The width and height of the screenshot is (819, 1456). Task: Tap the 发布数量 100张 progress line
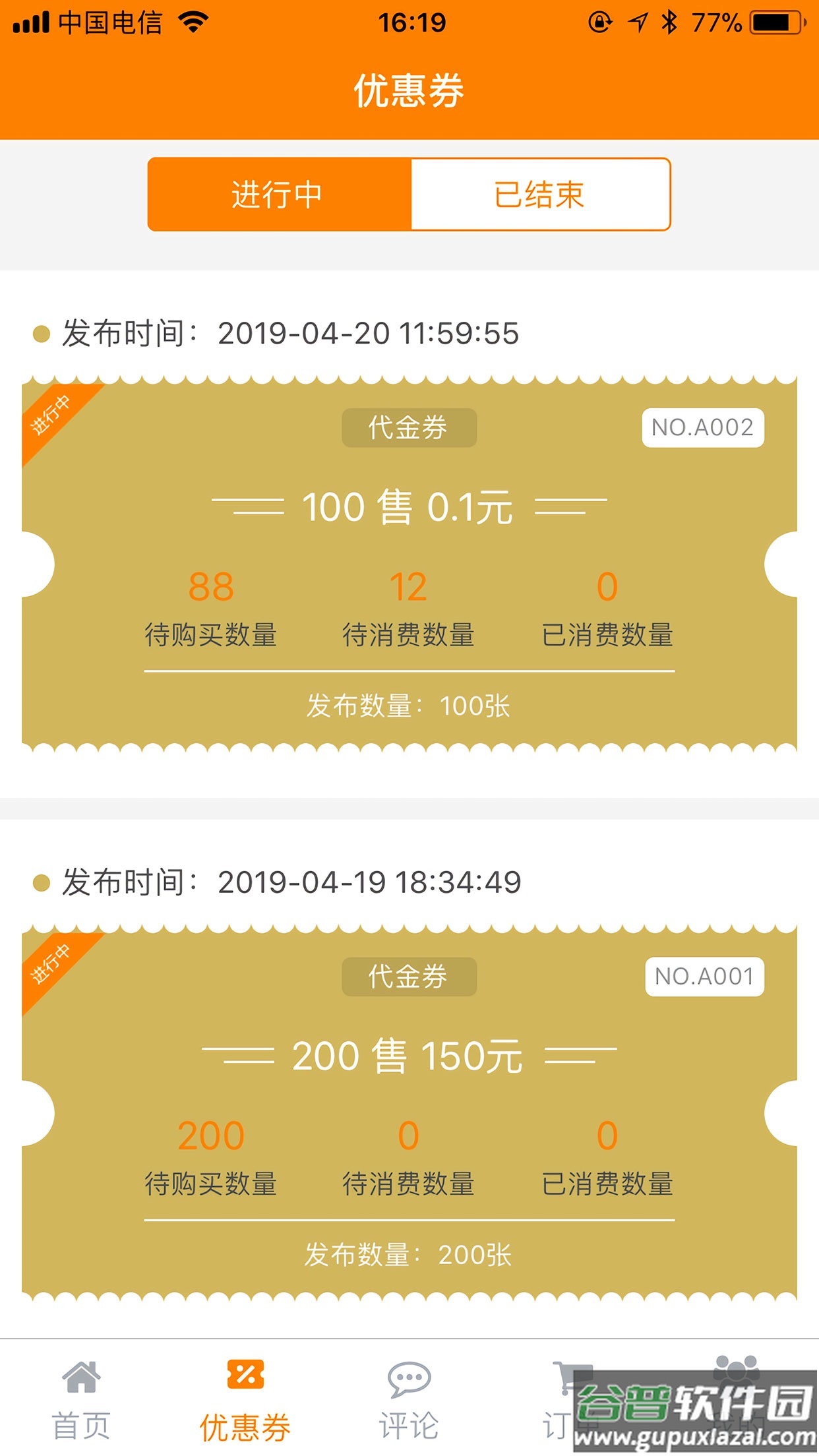[409, 707]
